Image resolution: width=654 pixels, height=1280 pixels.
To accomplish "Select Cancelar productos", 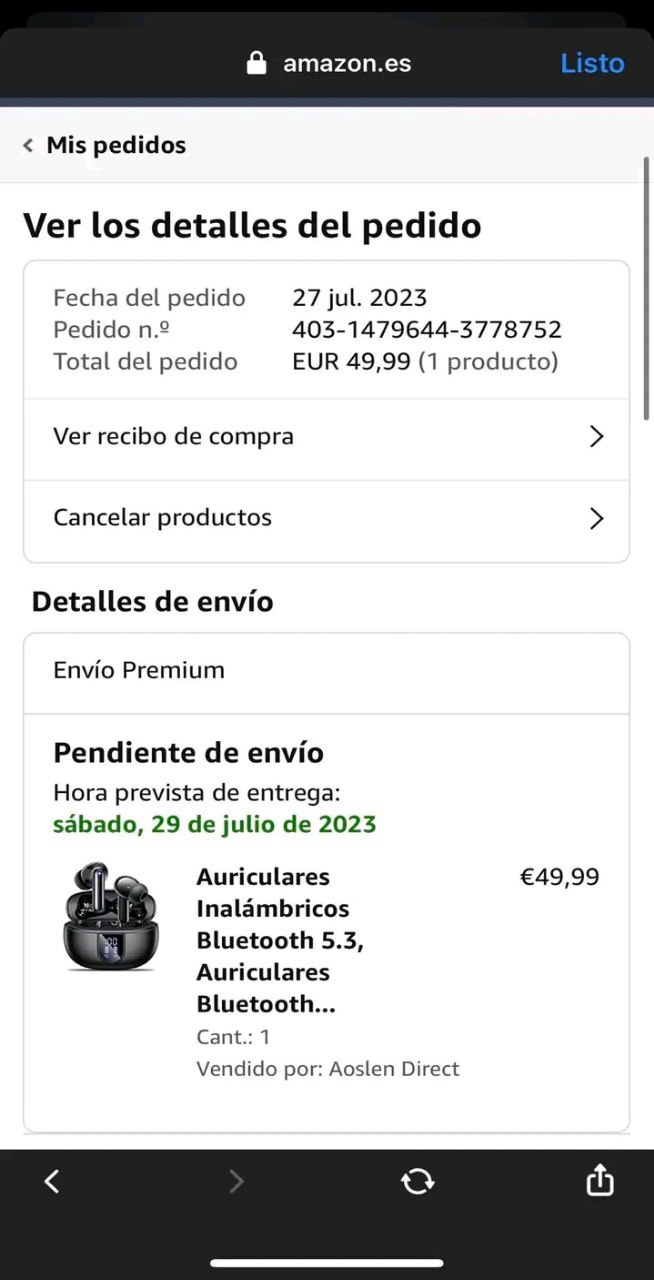I will [326, 518].
